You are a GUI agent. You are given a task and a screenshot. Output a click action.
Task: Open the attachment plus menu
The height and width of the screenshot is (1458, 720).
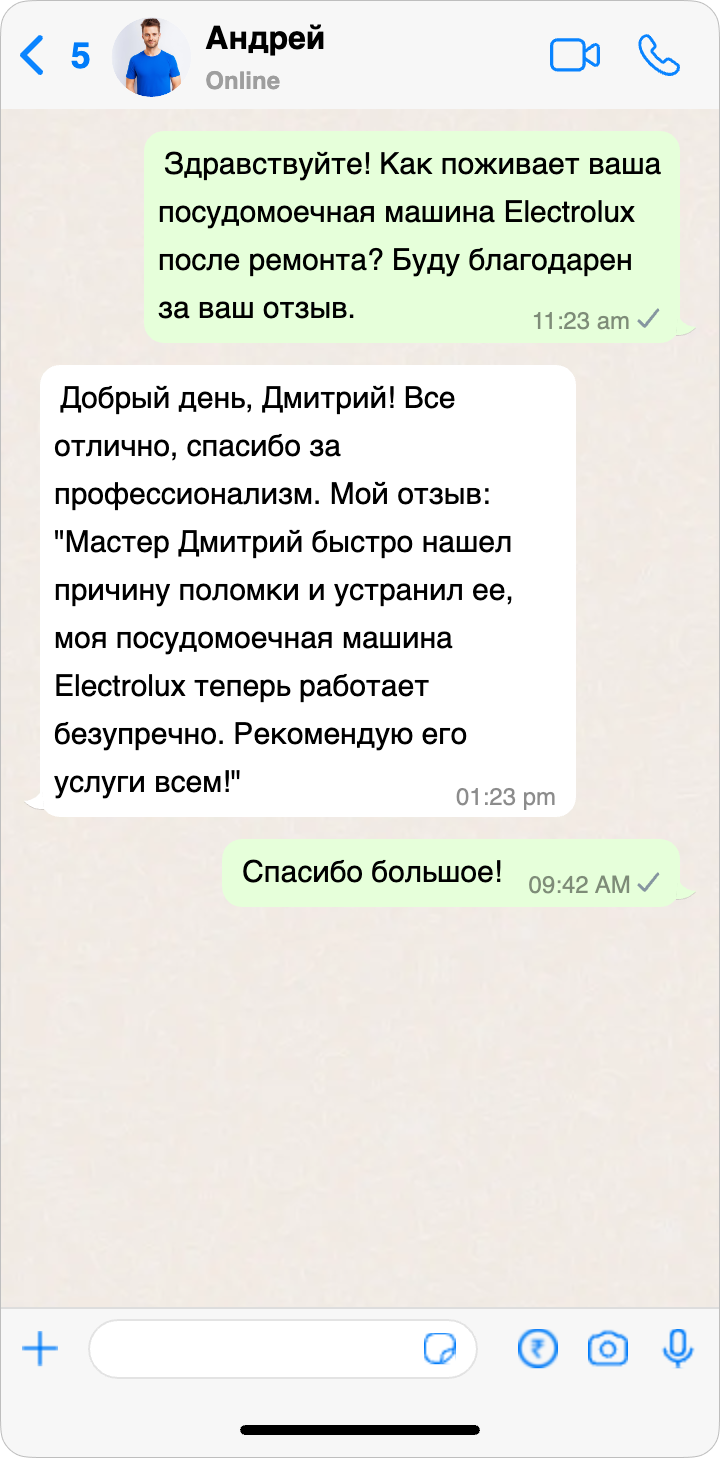pyautogui.click(x=40, y=1350)
